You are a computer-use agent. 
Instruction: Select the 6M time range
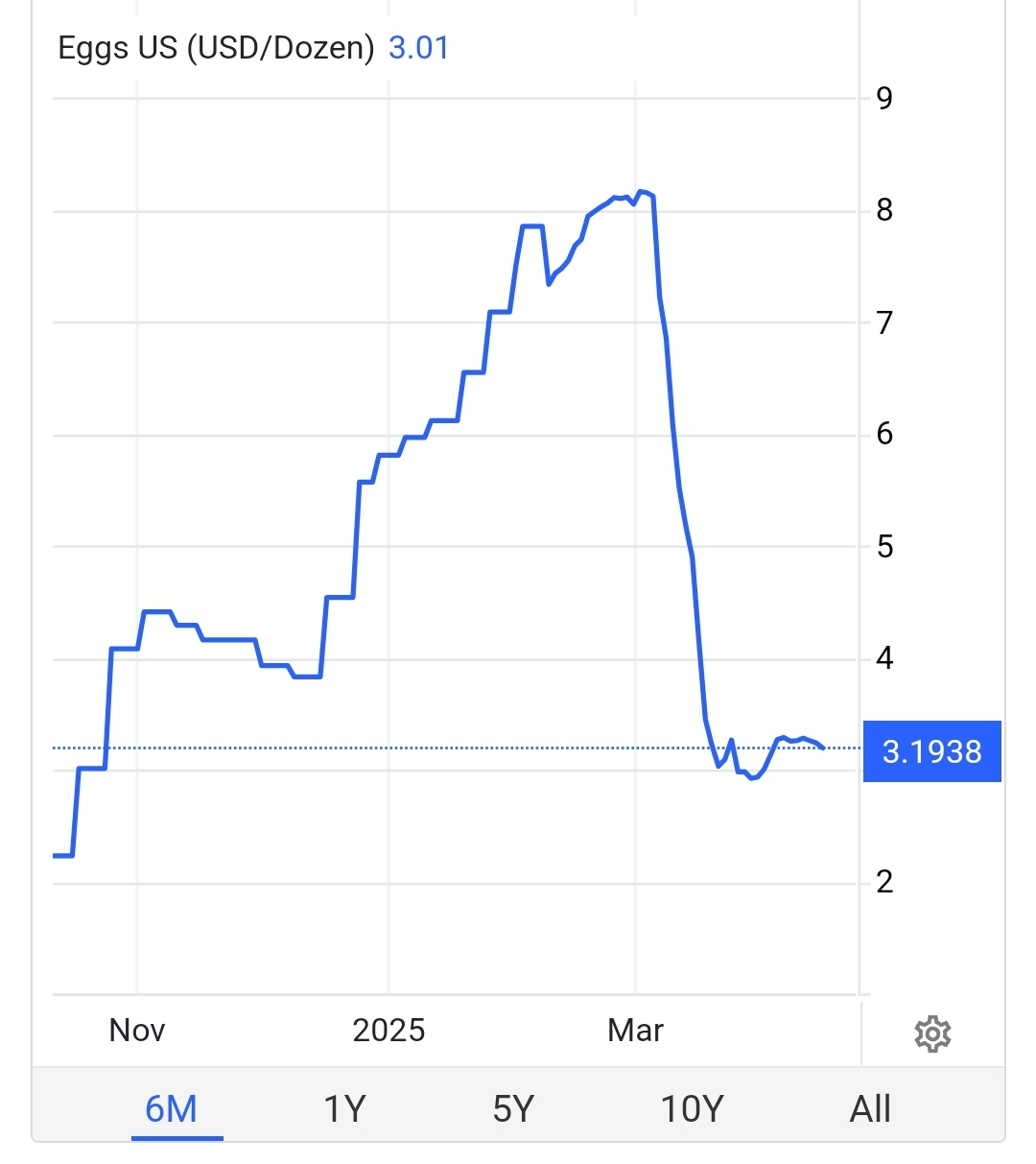point(172,1108)
